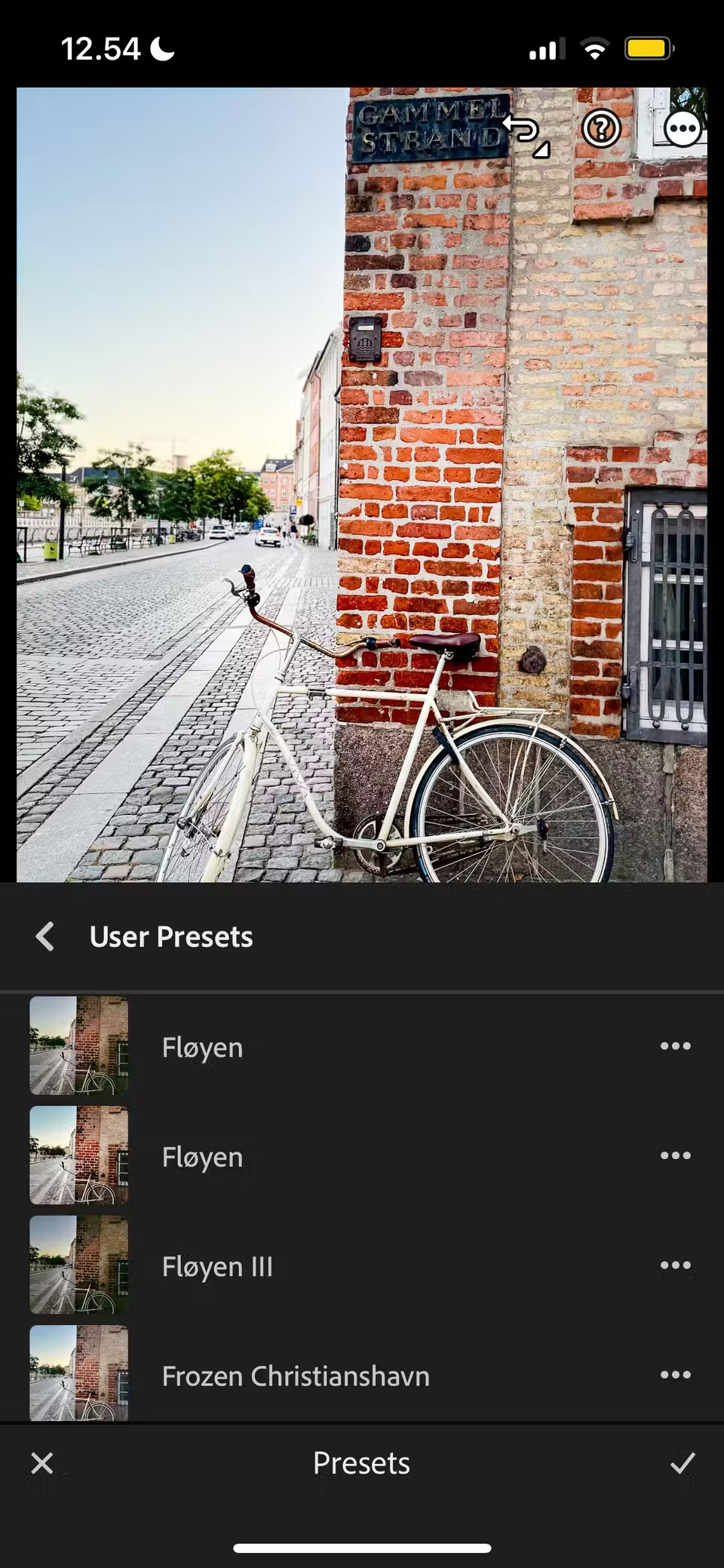
Task: Open options menu for the second Fløyen preset
Action: pos(675,1155)
